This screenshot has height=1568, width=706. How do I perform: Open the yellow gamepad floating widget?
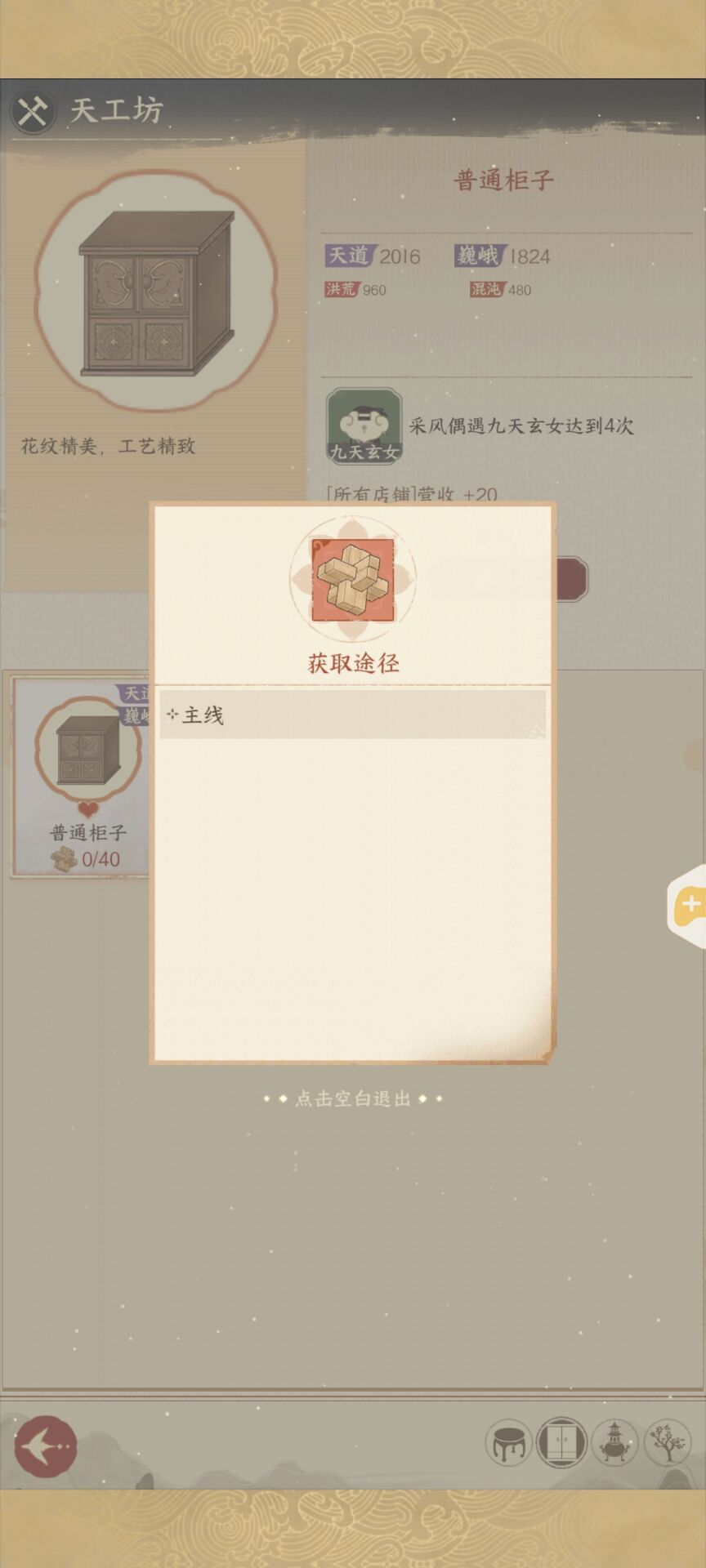tap(688, 905)
